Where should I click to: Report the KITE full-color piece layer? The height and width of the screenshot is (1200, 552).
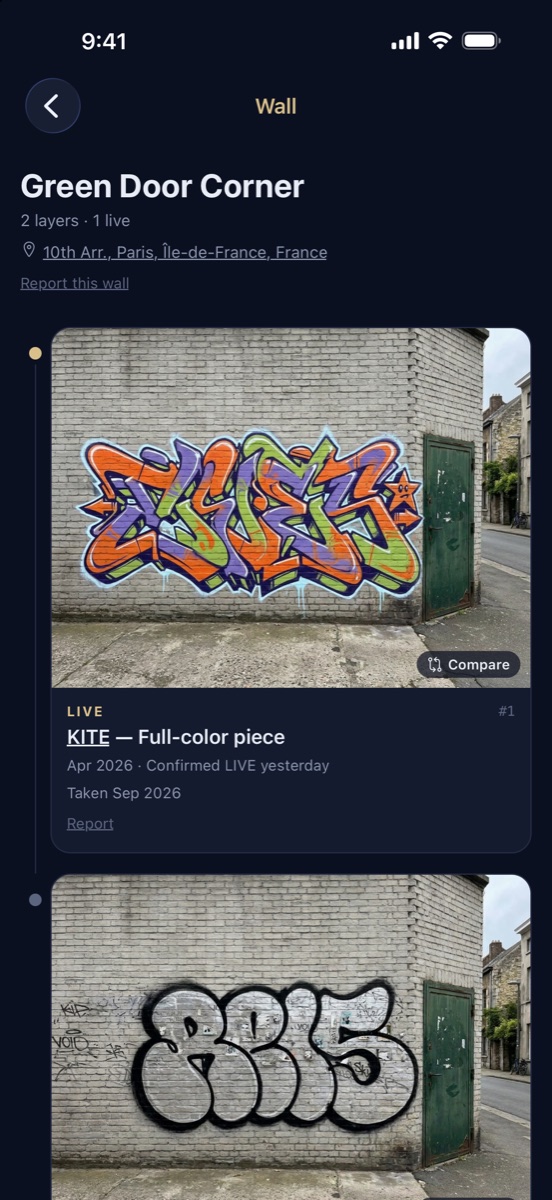[x=90, y=823]
